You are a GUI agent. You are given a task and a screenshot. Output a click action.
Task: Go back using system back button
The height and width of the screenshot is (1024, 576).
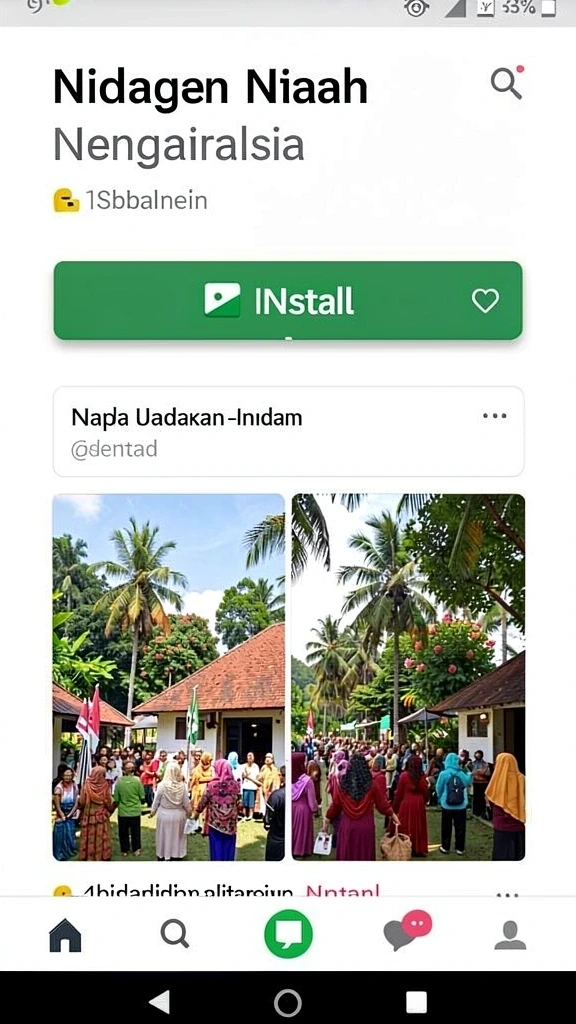159,1001
